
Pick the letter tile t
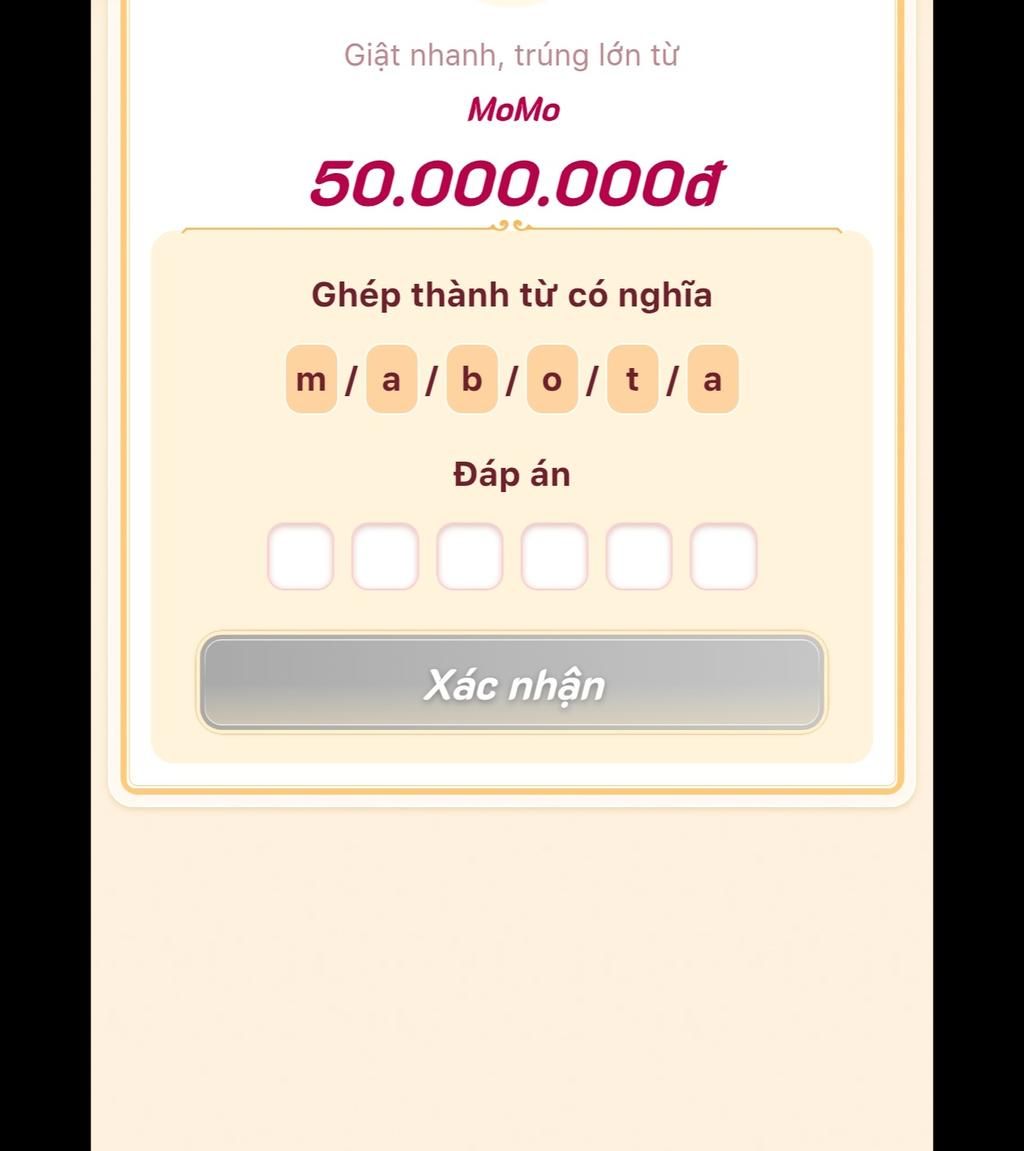pyautogui.click(x=632, y=379)
